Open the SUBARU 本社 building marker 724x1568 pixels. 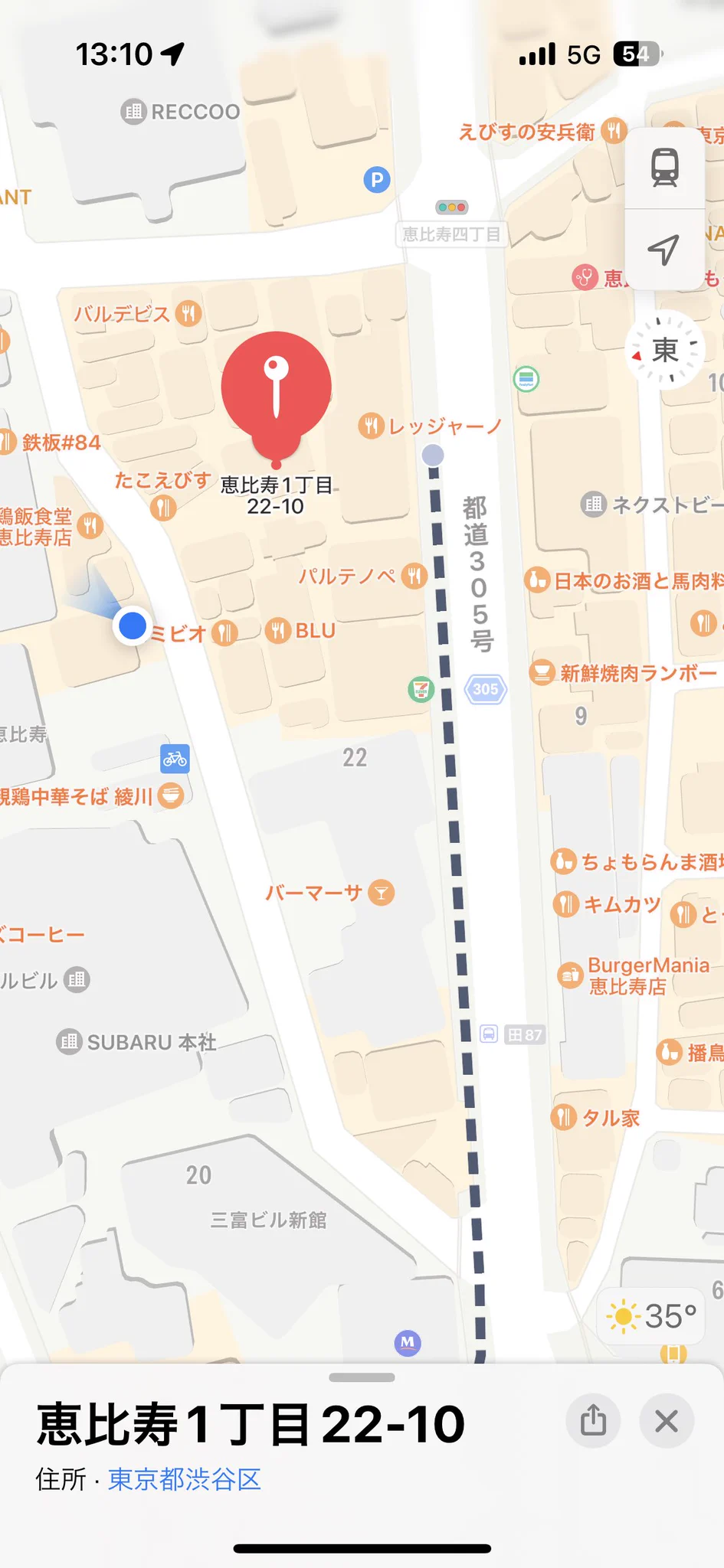coord(70,1042)
